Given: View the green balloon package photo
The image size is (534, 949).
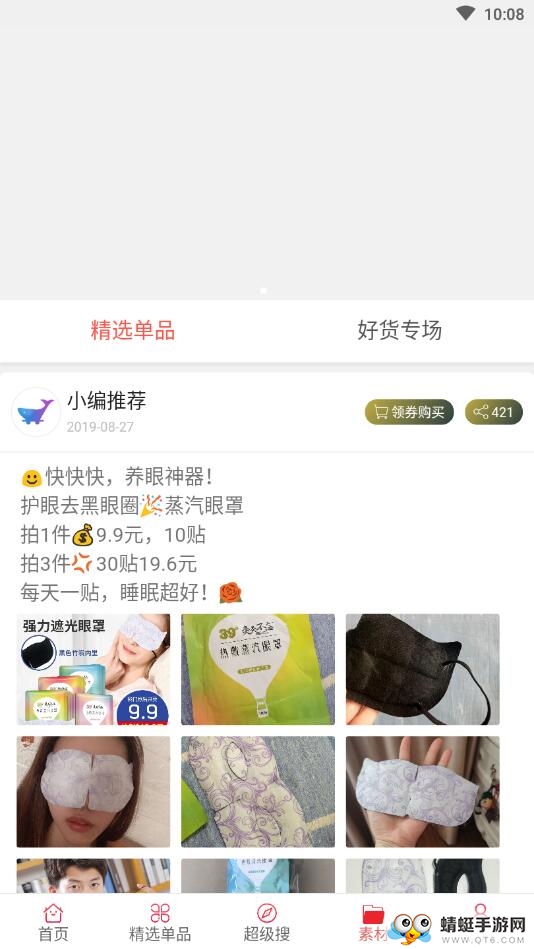Looking at the screenshot, I should click(x=258, y=669).
